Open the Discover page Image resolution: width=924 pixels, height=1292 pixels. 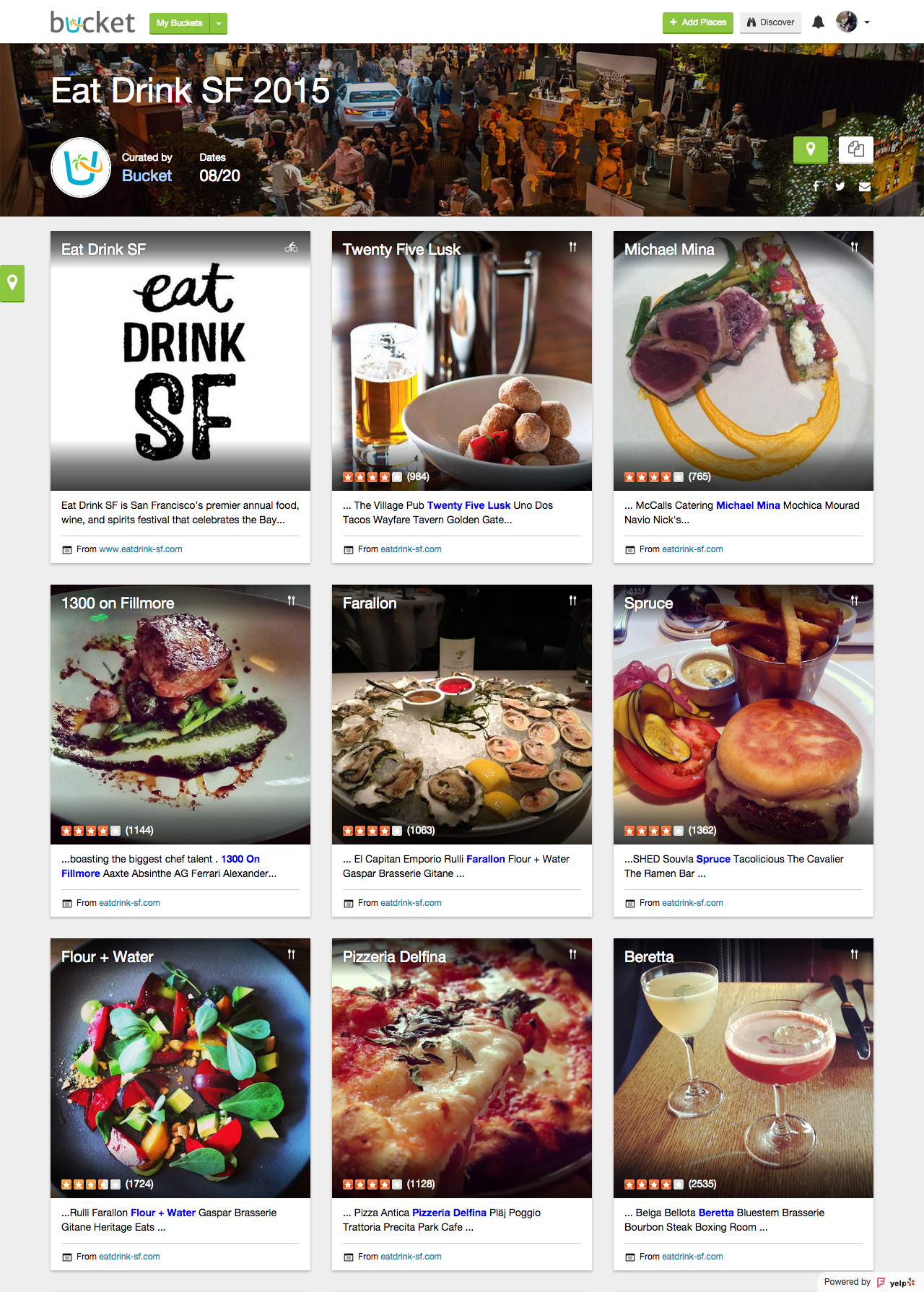(770, 22)
